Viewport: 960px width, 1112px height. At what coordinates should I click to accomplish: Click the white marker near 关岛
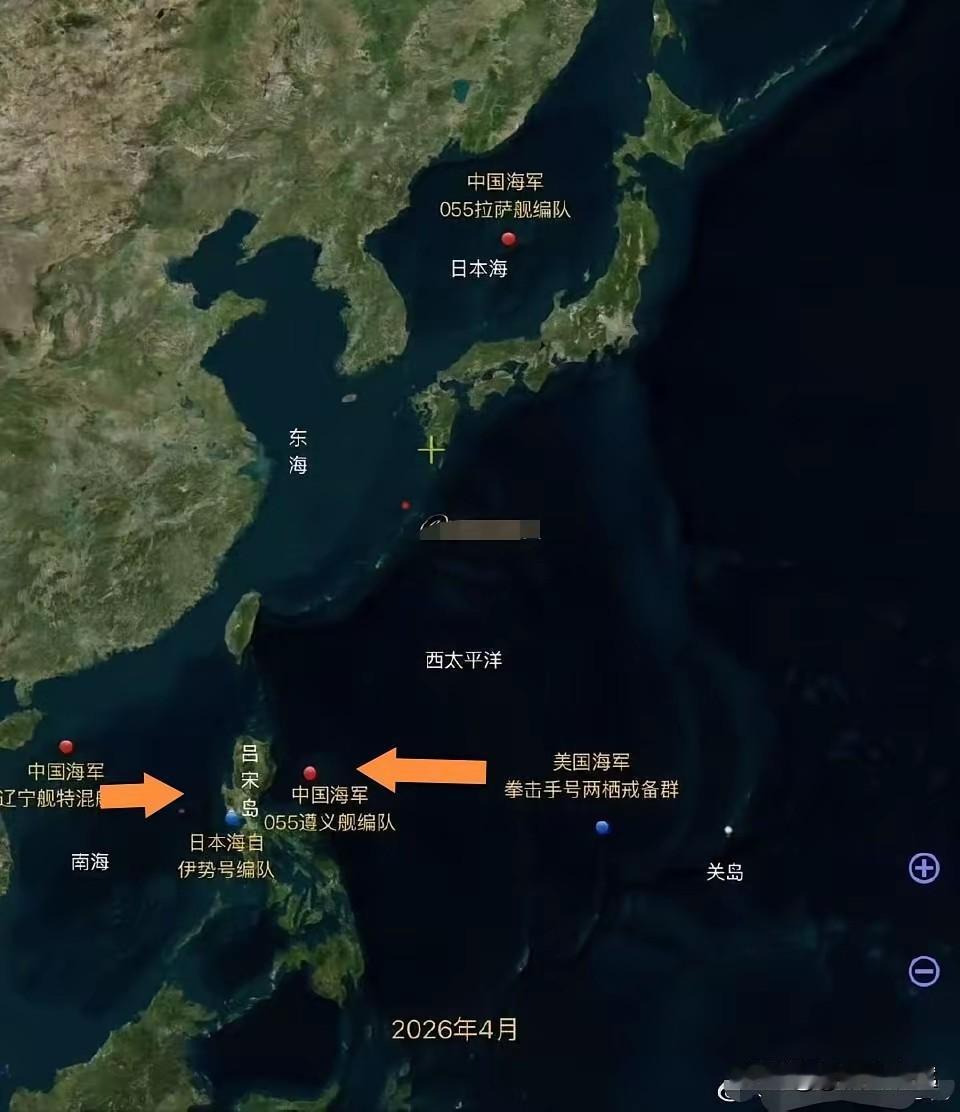(727, 830)
